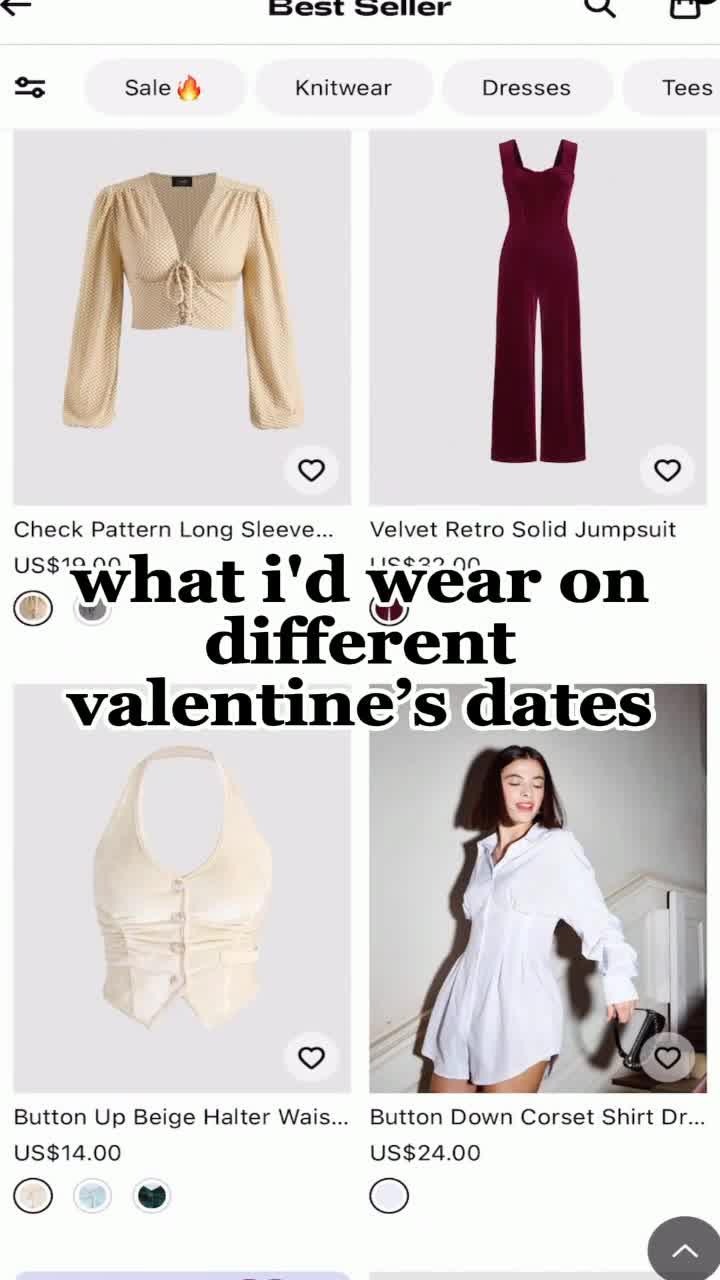This screenshot has height=1280, width=720.
Task: Choose the light blue swatch for Halter Waistcoat
Action: 93,1195
